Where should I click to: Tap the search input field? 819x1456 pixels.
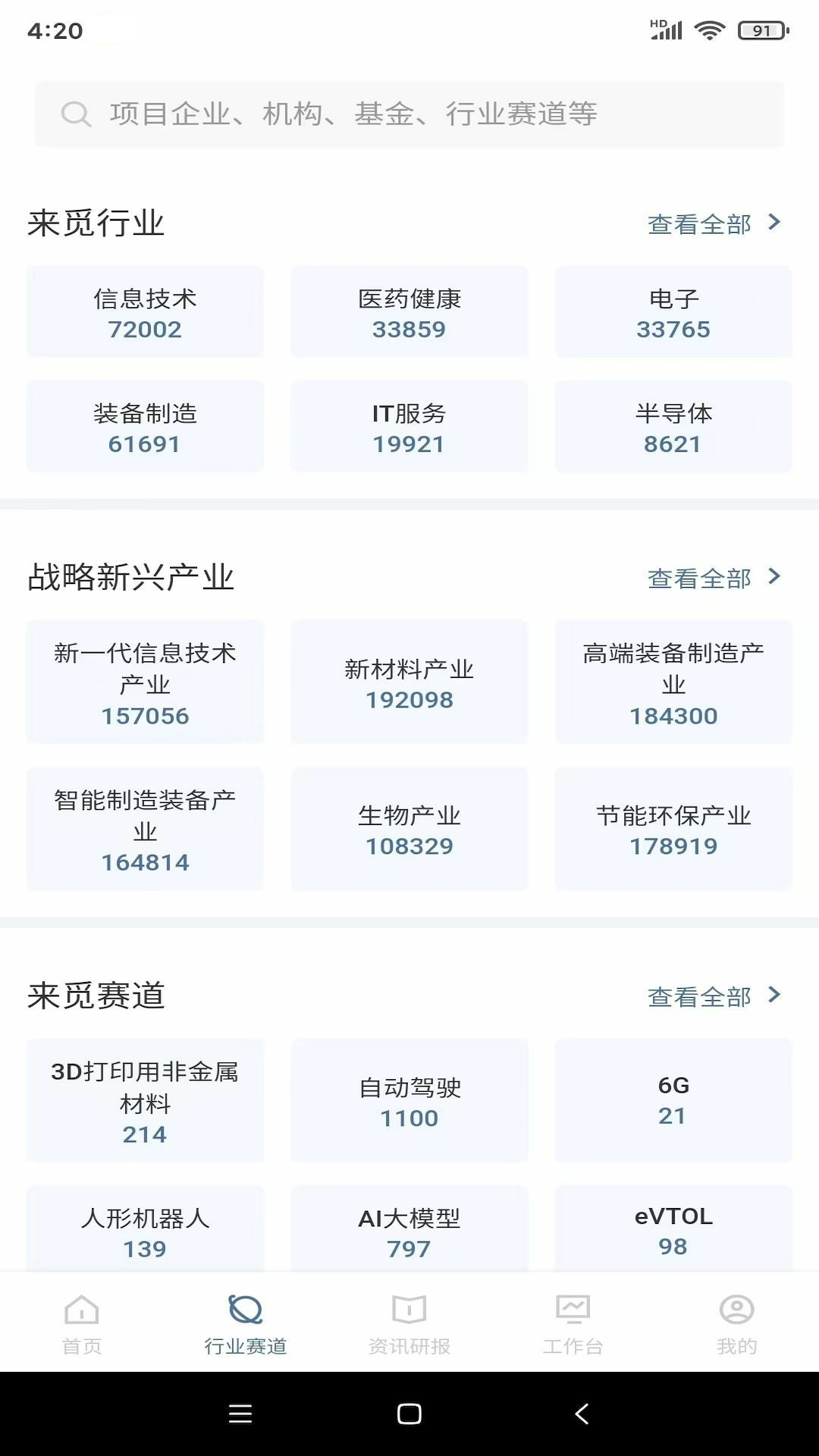point(409,114)
